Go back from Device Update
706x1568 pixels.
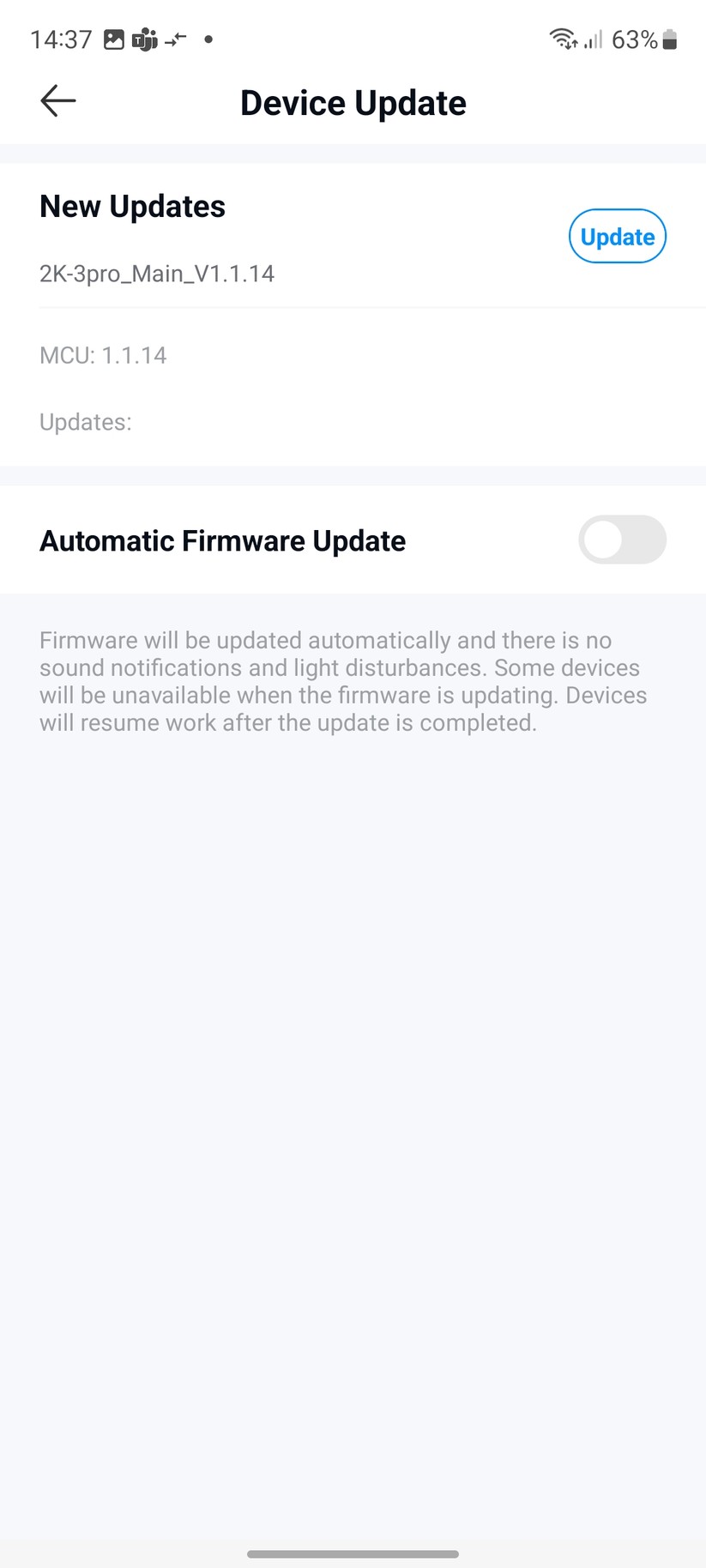coord(58,101)
